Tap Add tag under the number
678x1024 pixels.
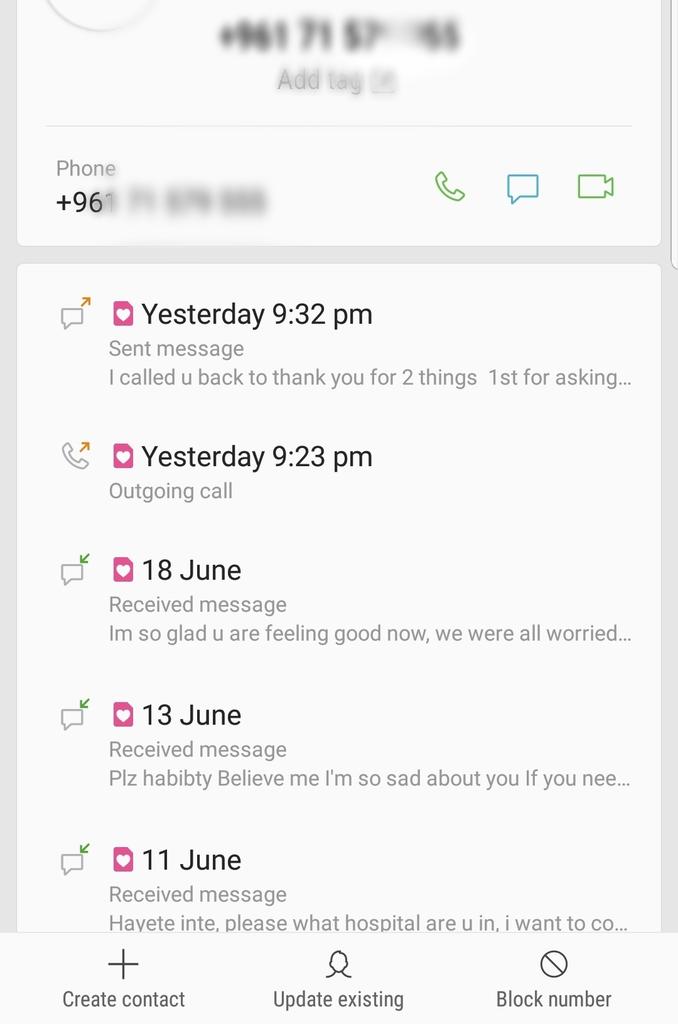tap(335, 80)
